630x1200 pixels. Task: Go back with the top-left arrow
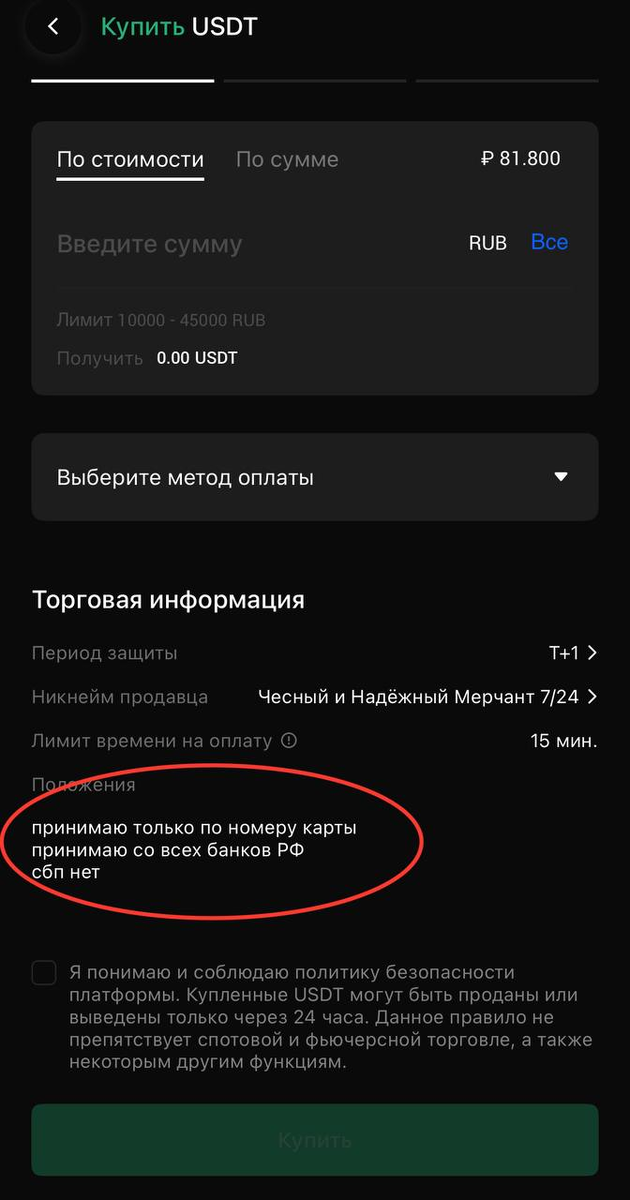(53, 27)
